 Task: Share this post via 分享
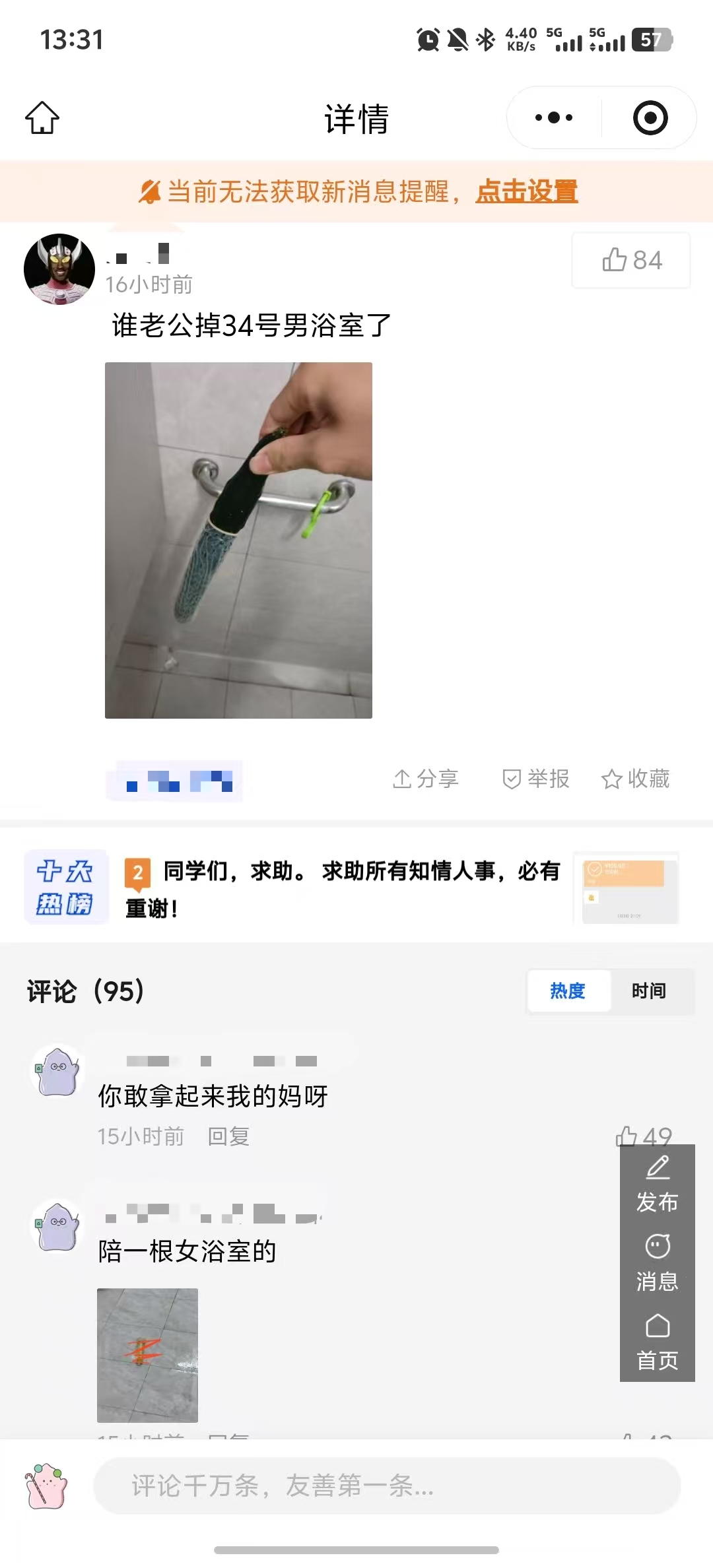426,779
